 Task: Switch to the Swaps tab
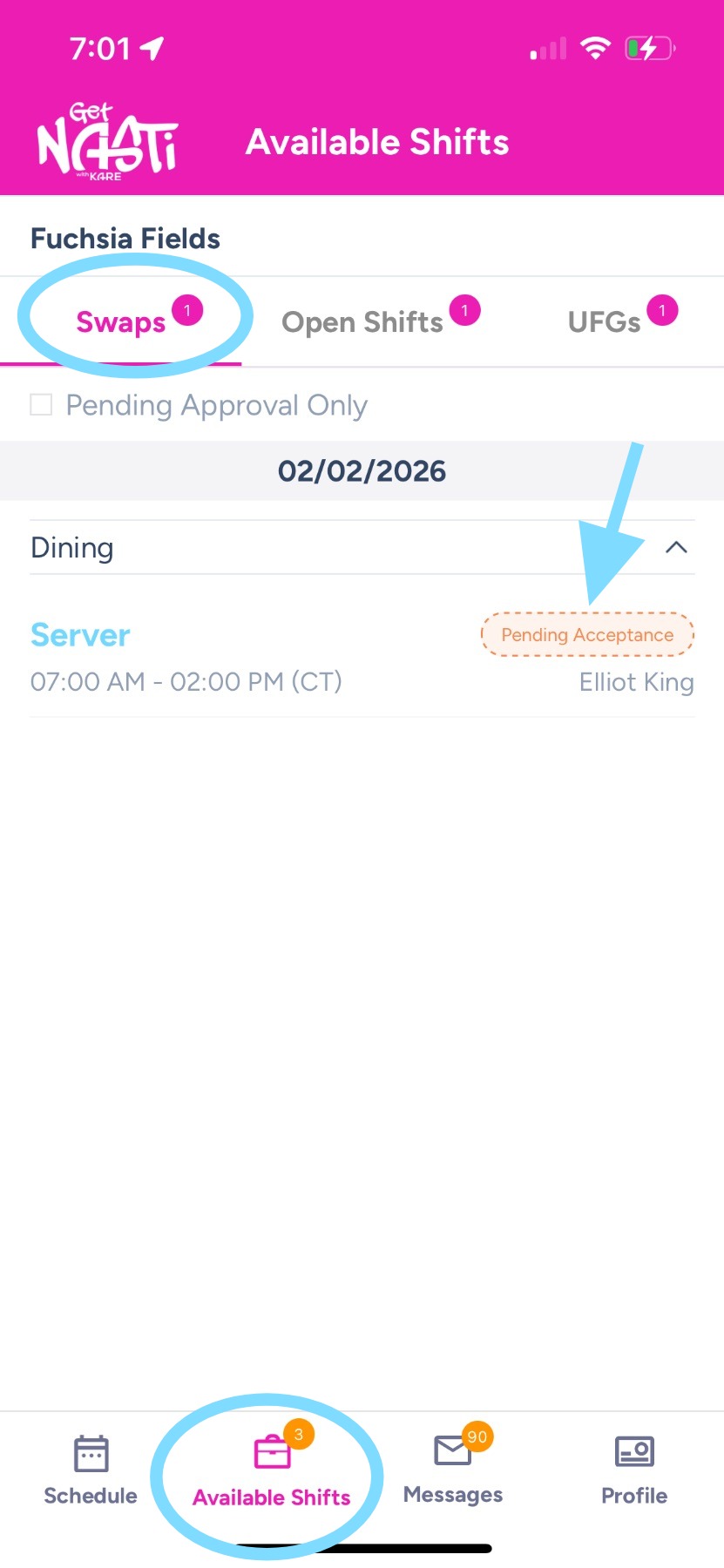pos(121,322)
